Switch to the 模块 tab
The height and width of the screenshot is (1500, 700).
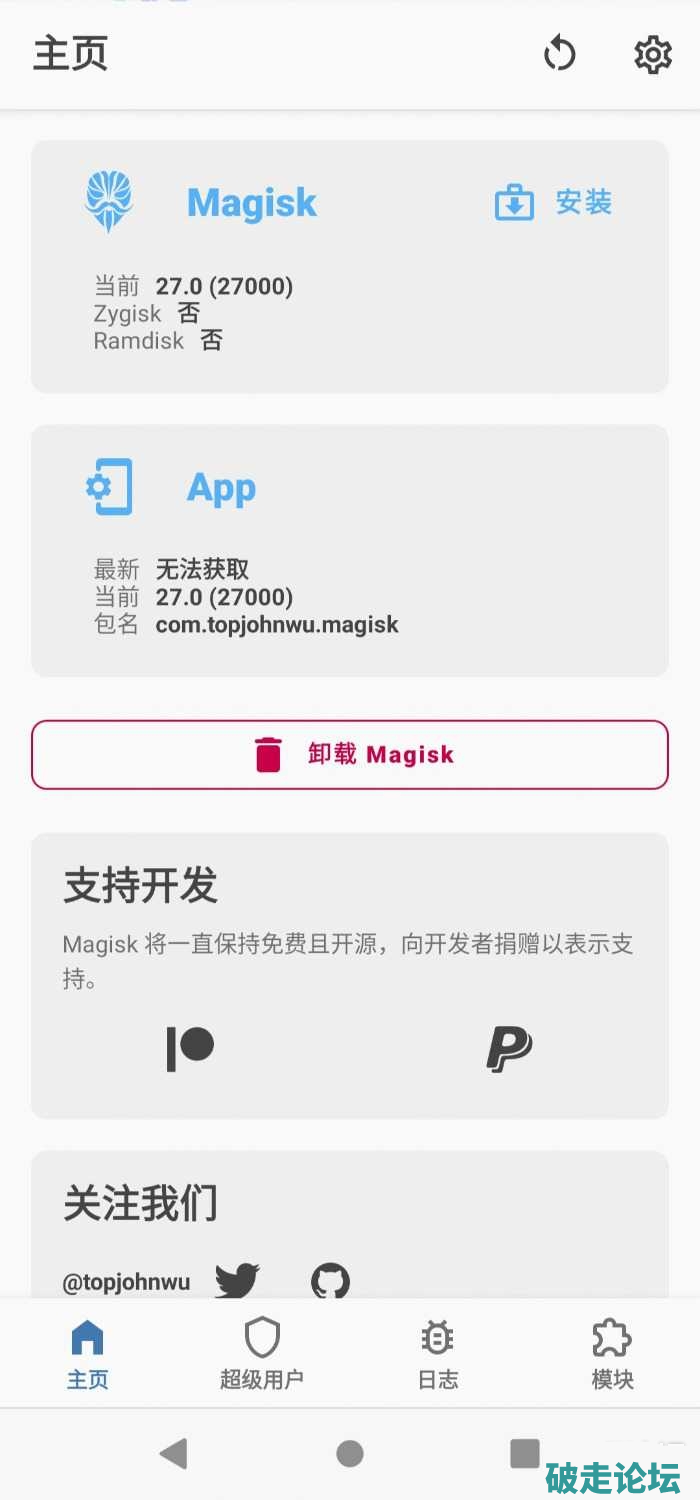(612, 1353)
